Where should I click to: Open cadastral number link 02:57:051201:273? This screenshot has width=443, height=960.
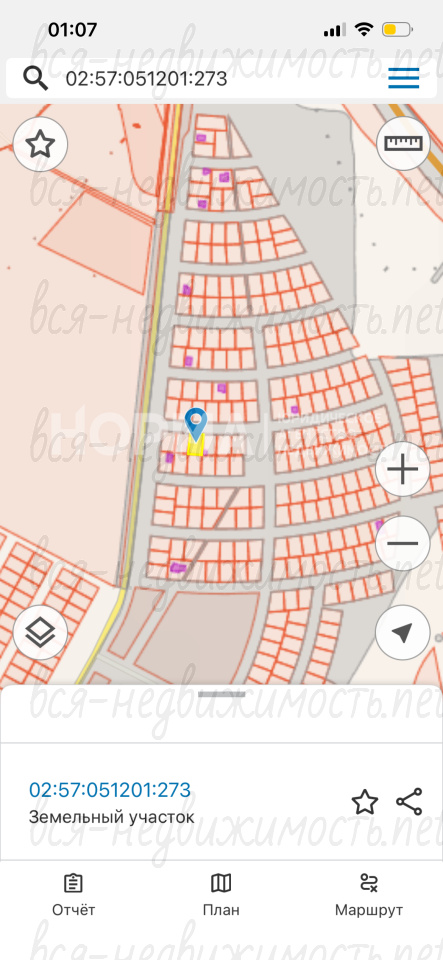tap(110, 790)
